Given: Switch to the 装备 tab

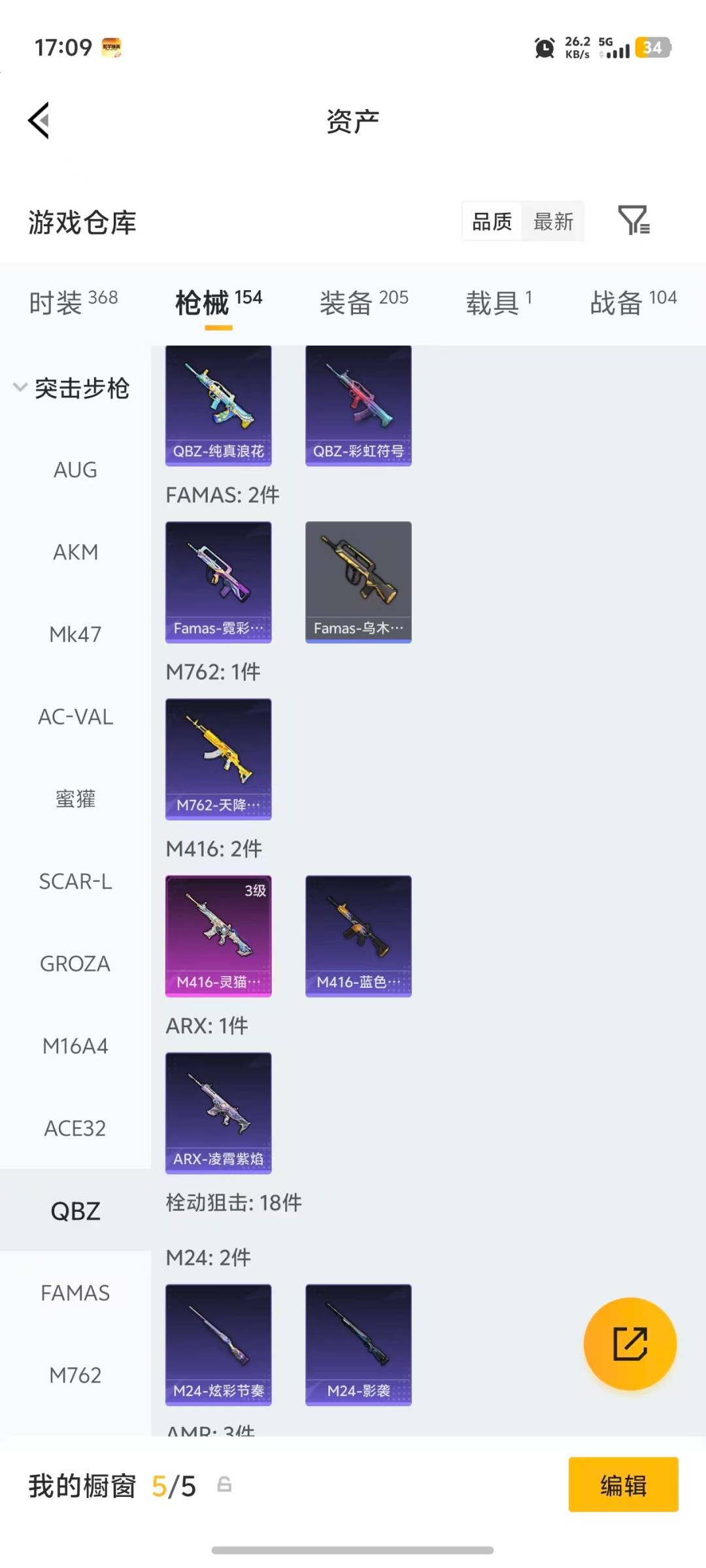Looking at the screenshot, I should pos(363,302).
